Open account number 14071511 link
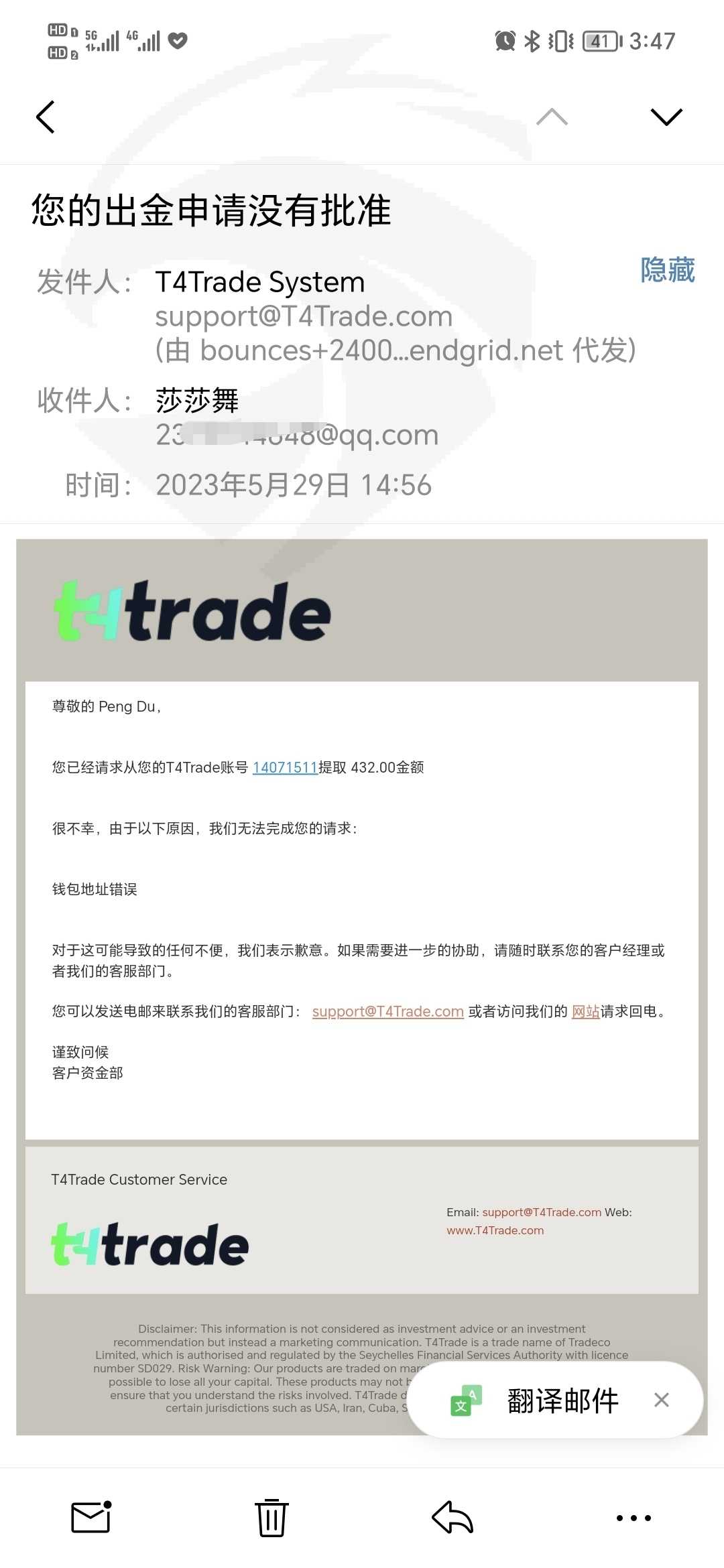This screenshot has width=724, height=1568. tap(285, 767)
